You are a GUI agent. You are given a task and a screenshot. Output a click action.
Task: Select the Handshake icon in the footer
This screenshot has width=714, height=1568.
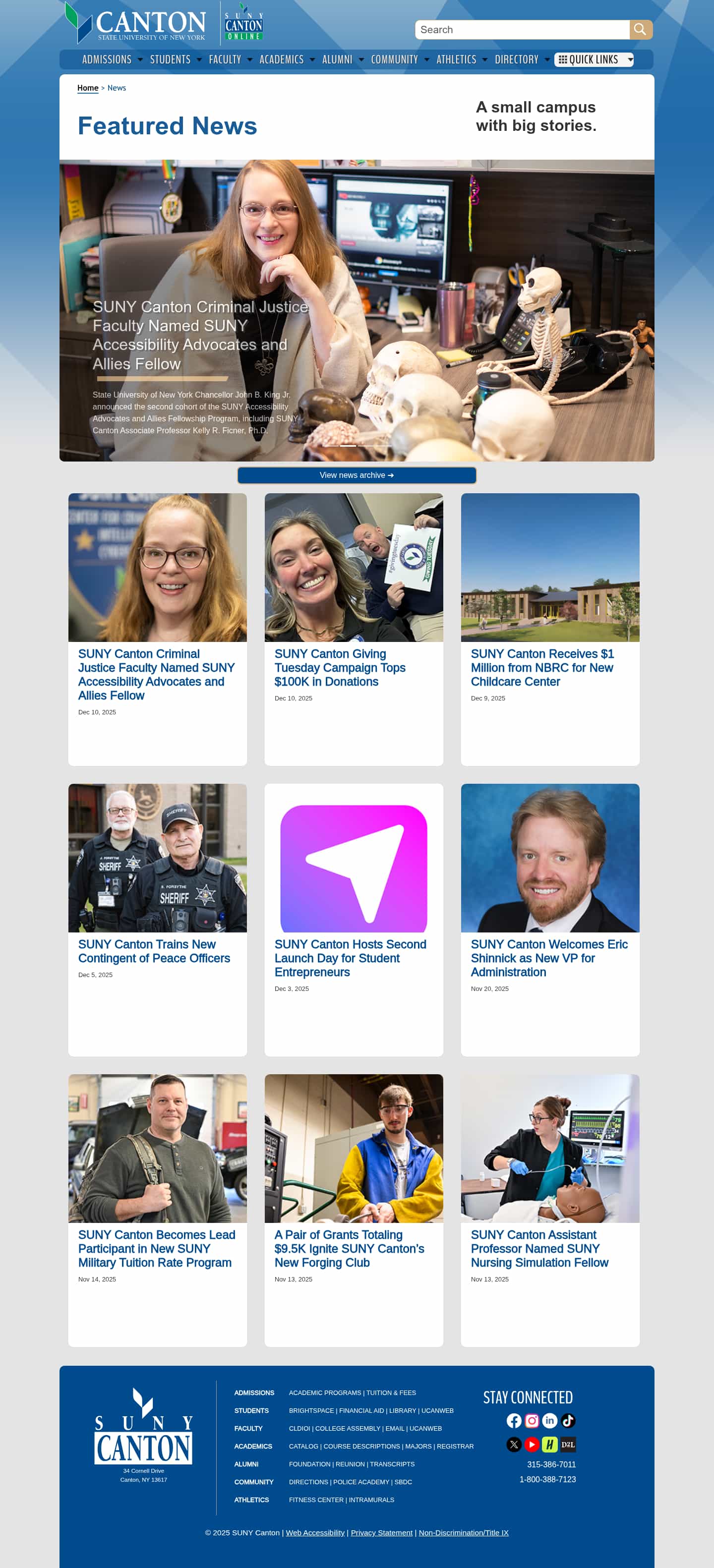(550, 1445)
